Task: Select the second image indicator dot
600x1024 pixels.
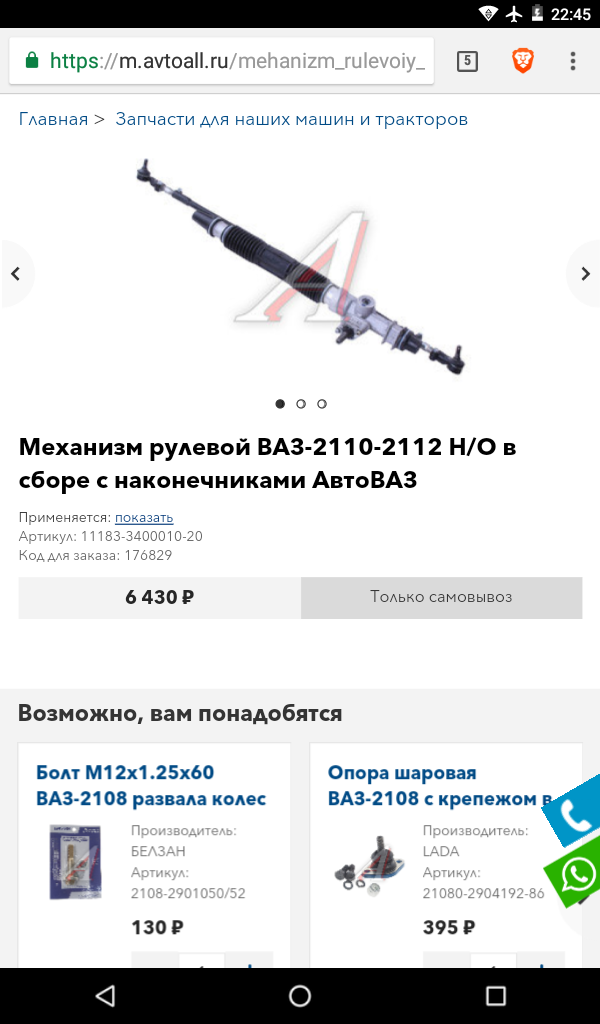Action: click(300, 404)
